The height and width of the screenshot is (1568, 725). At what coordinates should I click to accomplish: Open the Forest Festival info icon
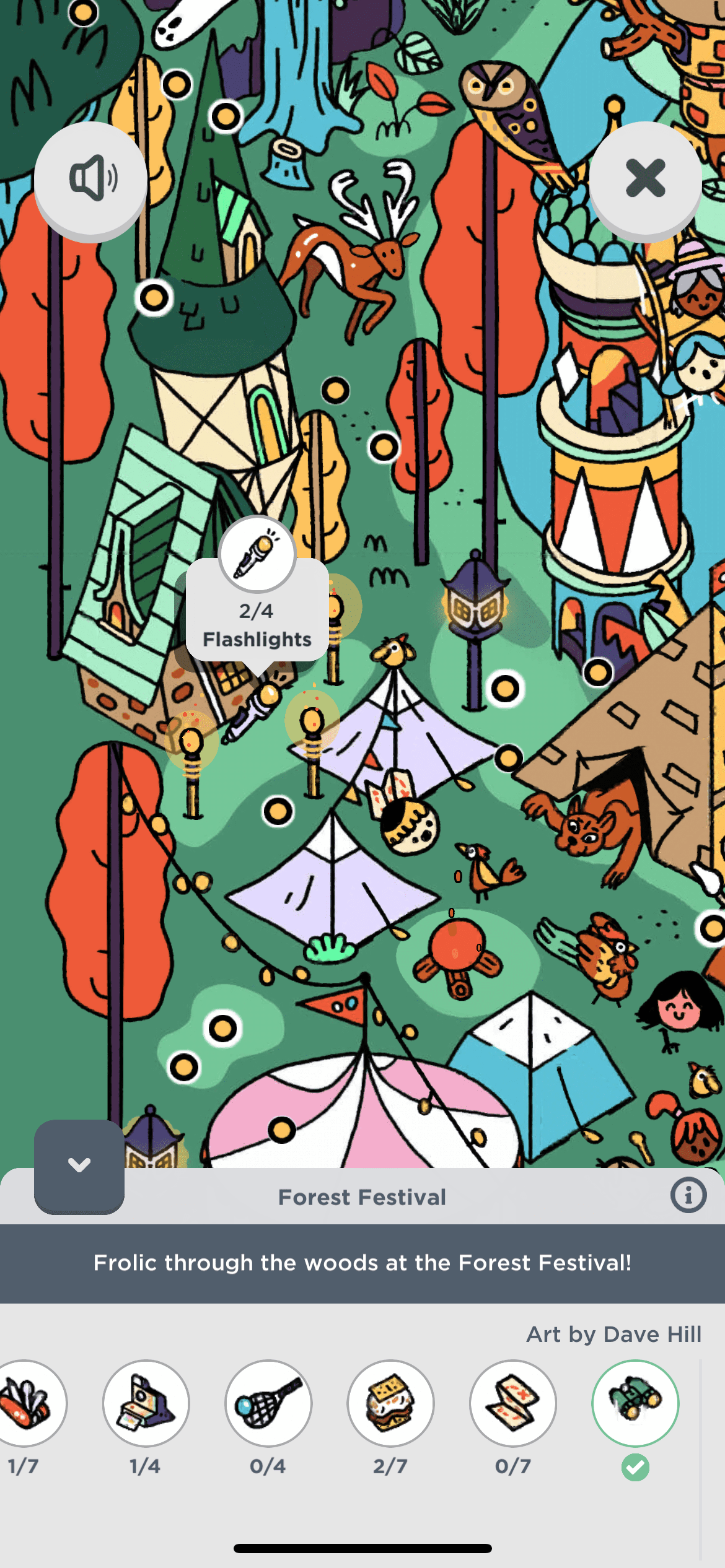(688, 1195)
